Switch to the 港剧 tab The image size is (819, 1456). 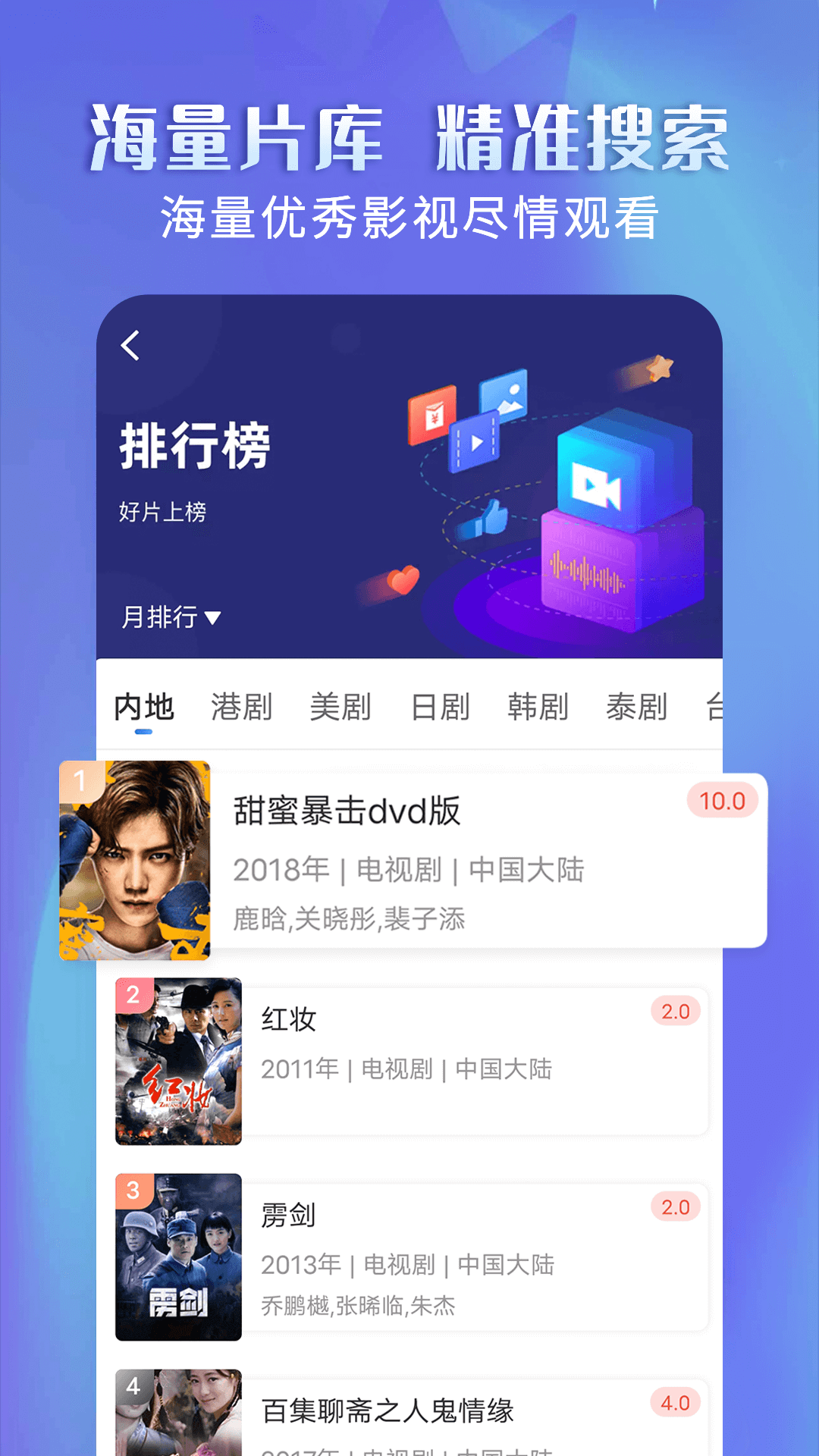pyautogui.click(x=243, y=705)
